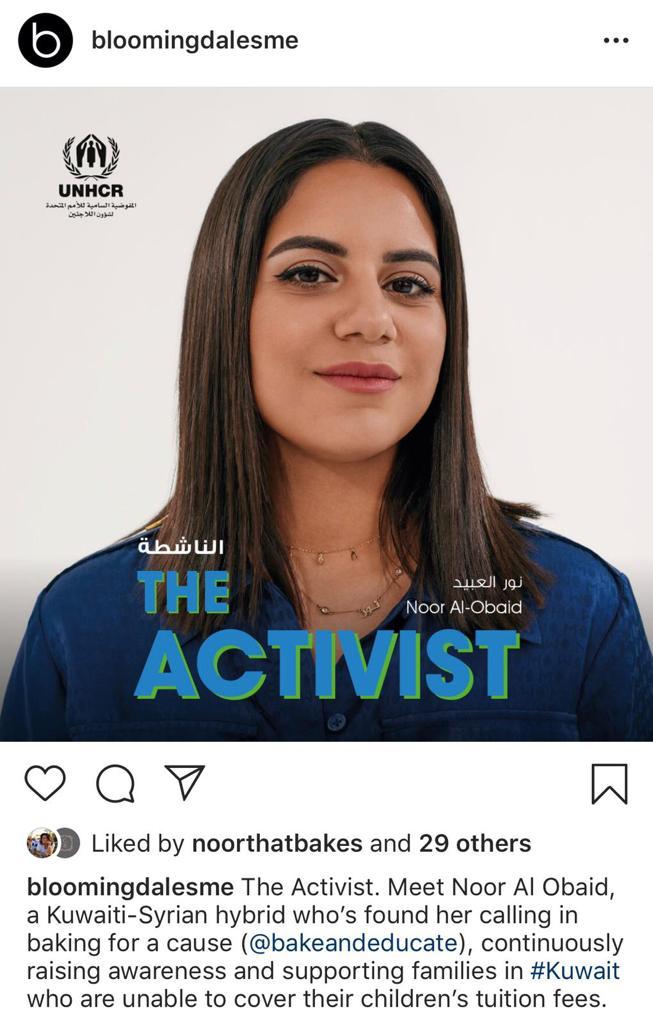The image size is (653, 1024).
Task: Tap the bloomingdalesme username in post header
Action: [x=194, y=41]
